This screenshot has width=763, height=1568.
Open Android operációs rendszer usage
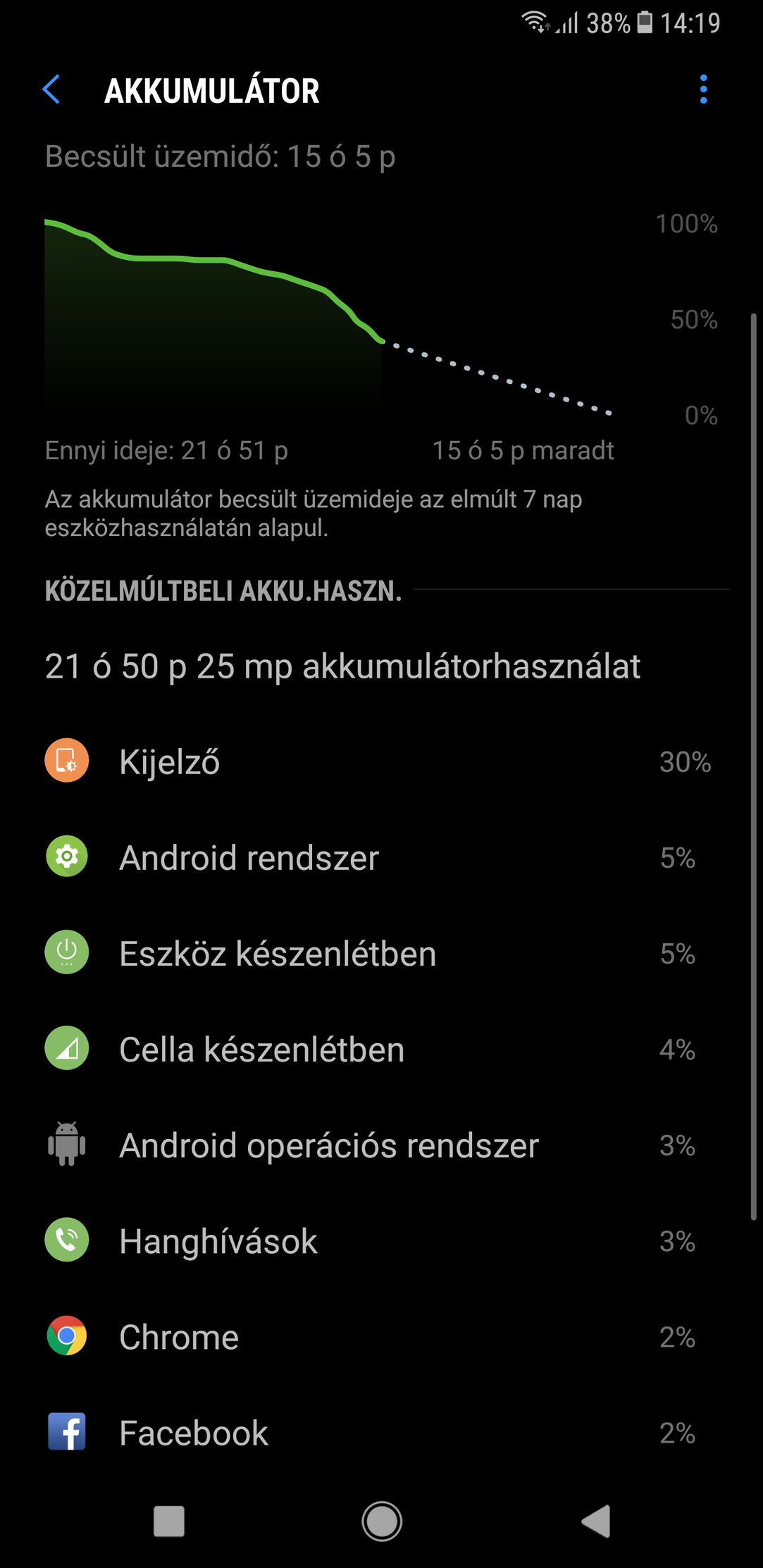(381, 1145)
